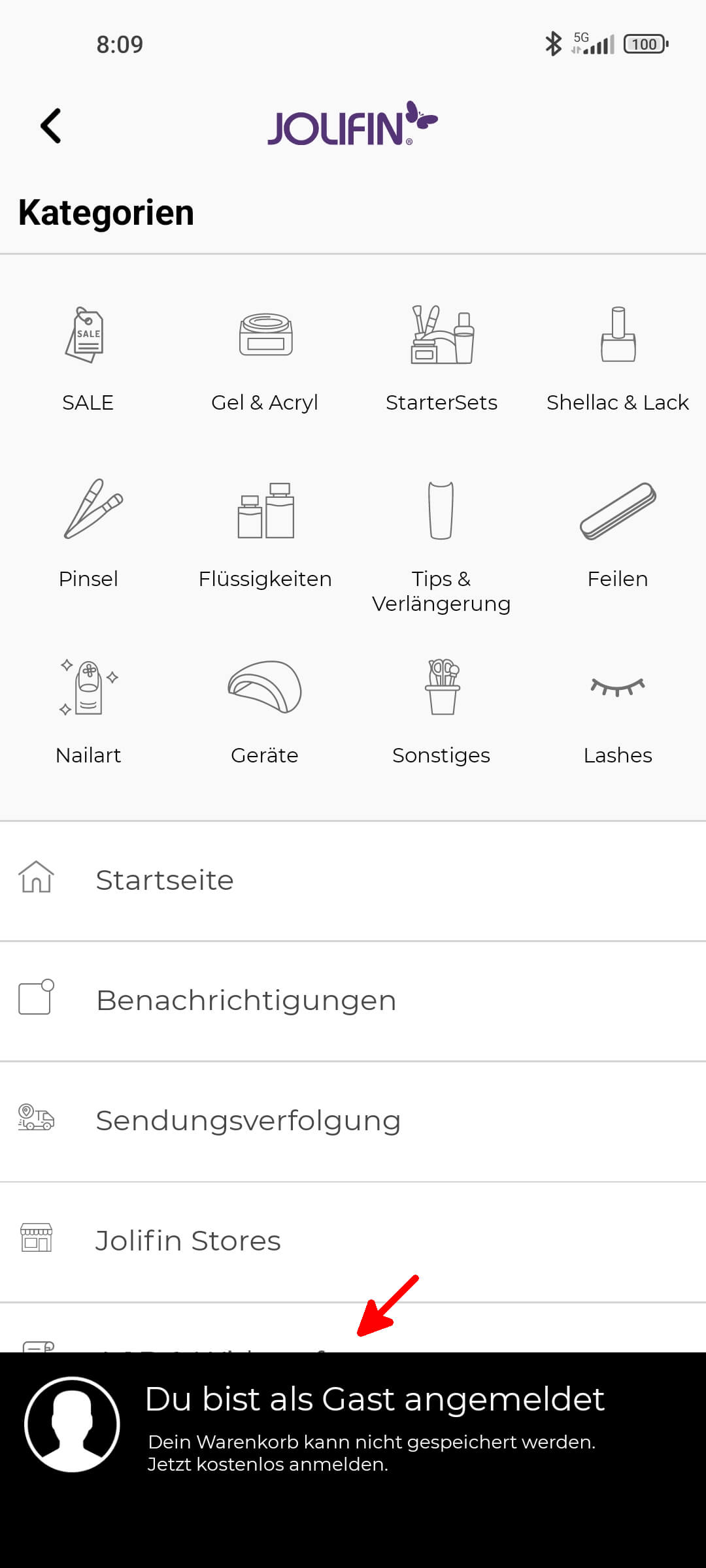This screenshot has width=706, height=1568.
Task: Open Sendungsverfolgung to track shipments
Action: (x=353, y=1121)
